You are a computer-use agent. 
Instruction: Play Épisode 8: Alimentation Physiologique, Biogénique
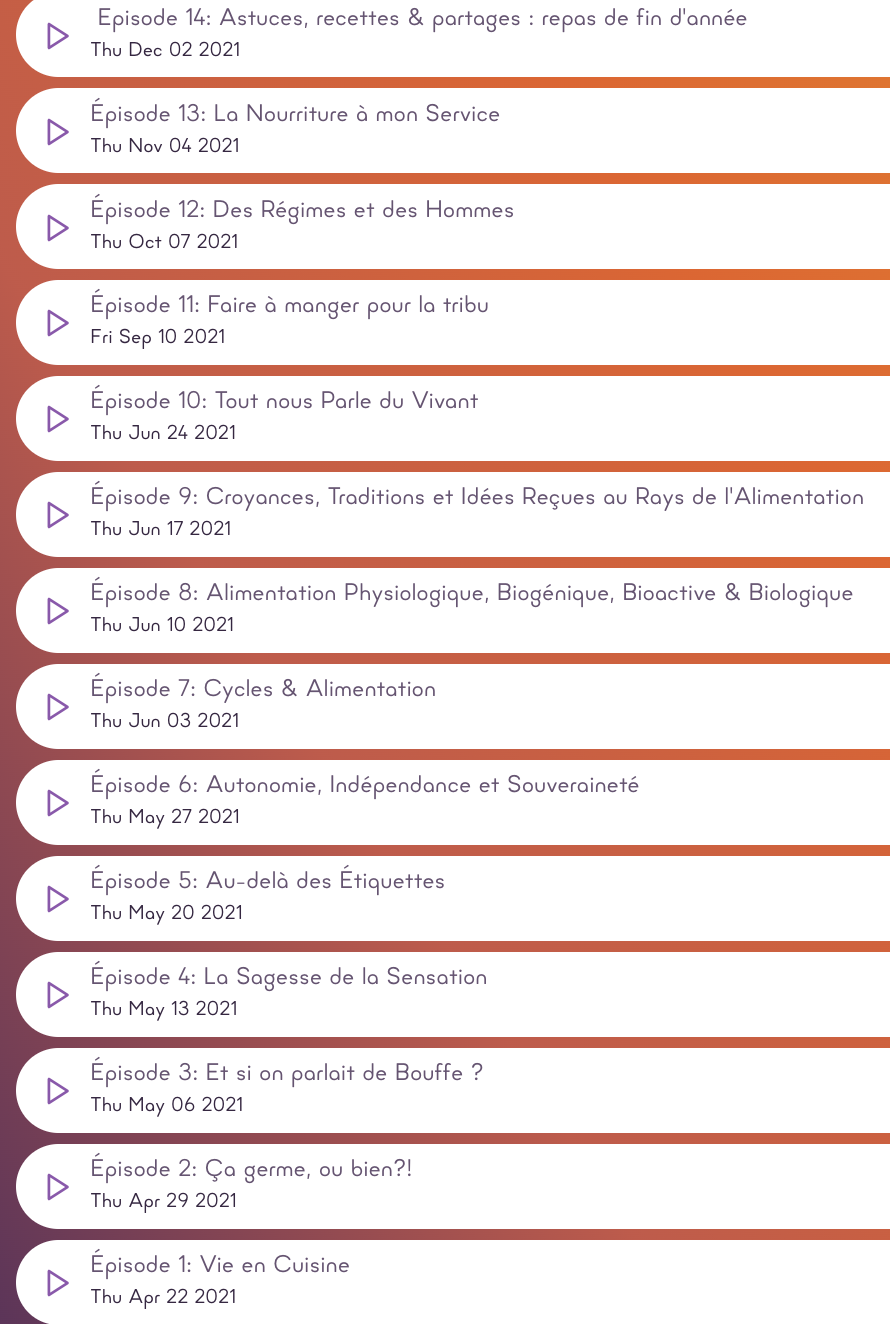click(x=58, y=611)
